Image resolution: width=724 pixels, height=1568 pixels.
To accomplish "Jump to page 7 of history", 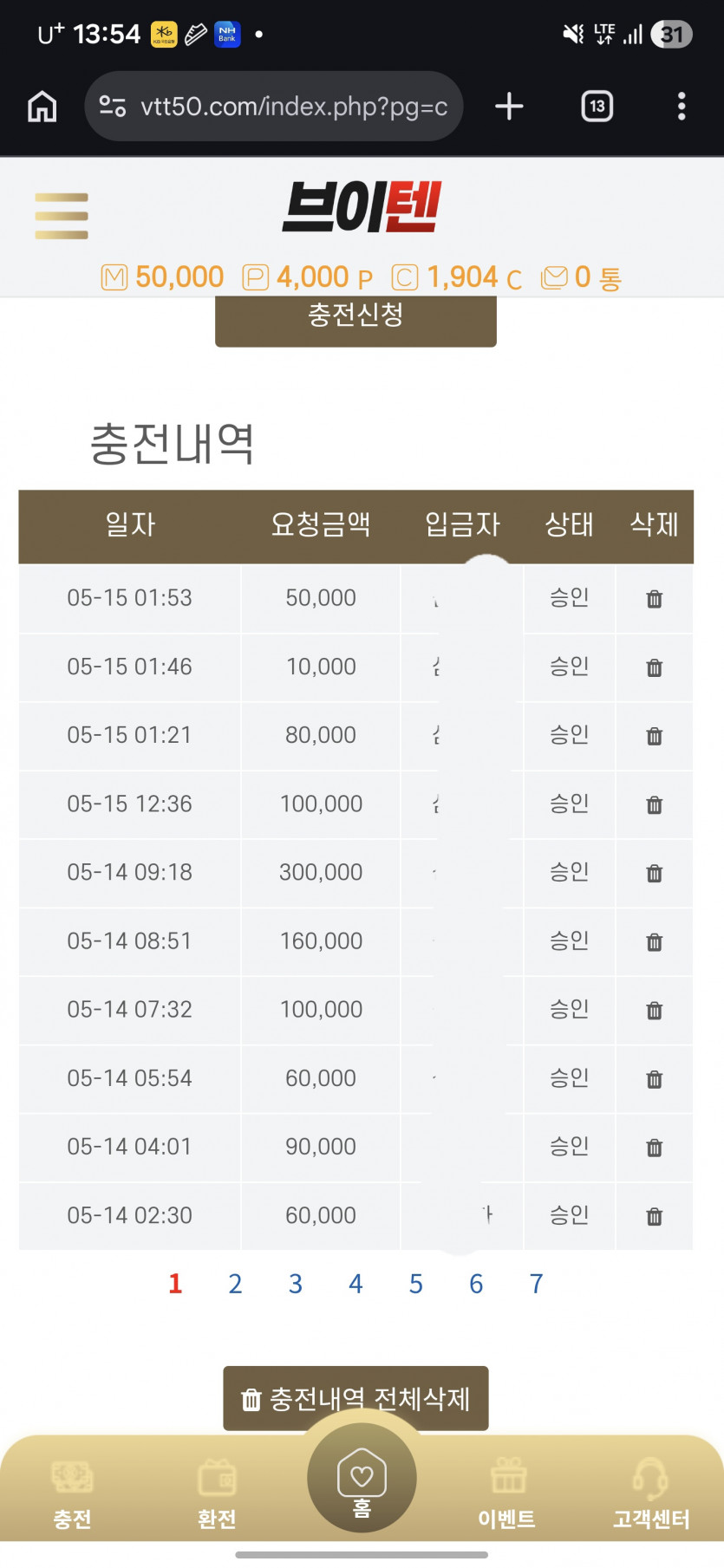I will click(x=536, y=1284).
